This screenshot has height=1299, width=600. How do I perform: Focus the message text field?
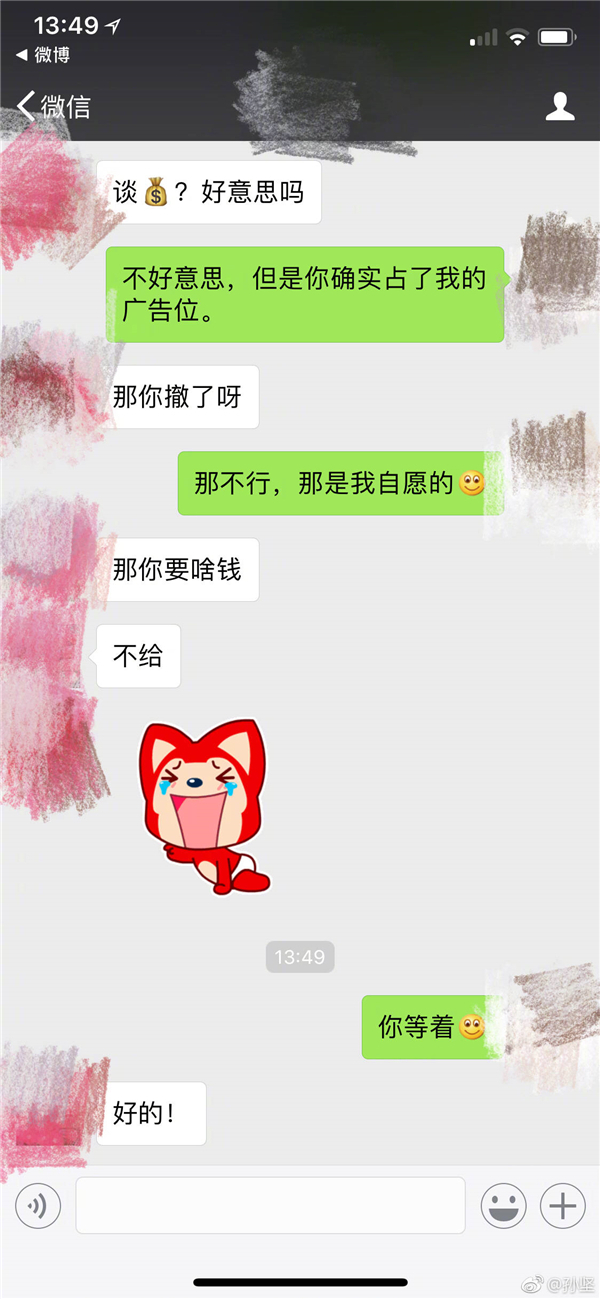(270, 1205)
